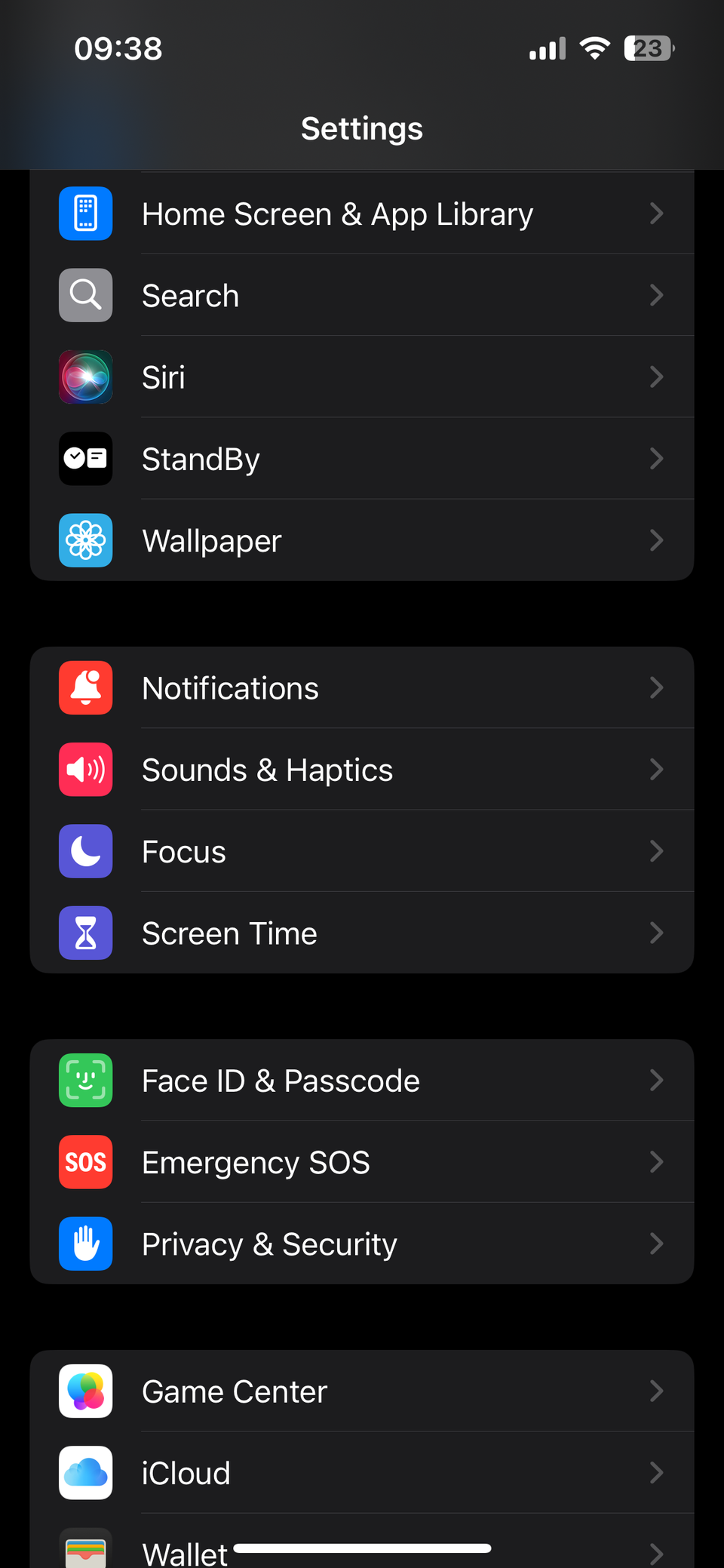Tap the Face ID green icon
This screenshot has width=724, height=1568.
pyautogui.click(x=85, y=1080)
